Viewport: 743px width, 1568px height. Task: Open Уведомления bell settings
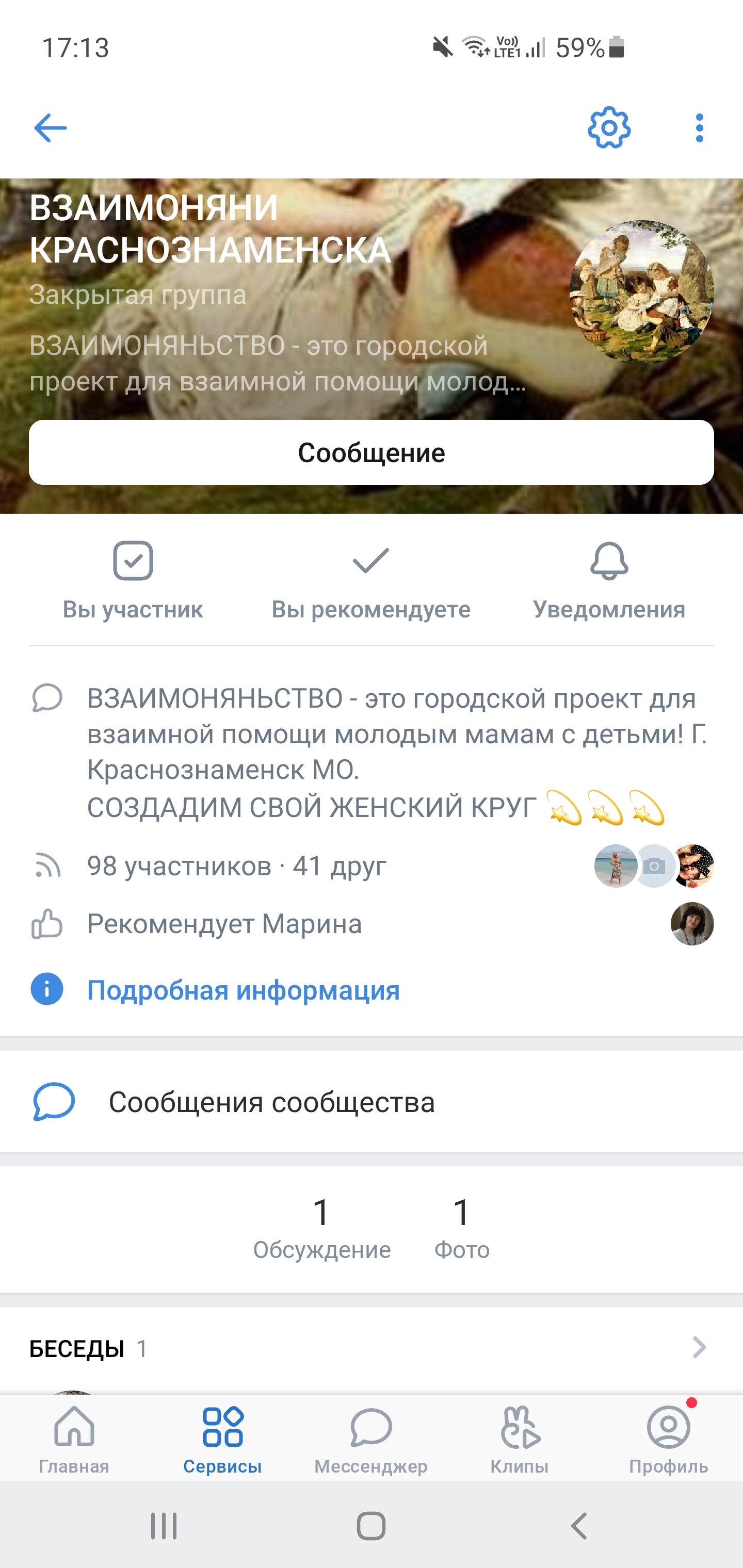(609, 581)
